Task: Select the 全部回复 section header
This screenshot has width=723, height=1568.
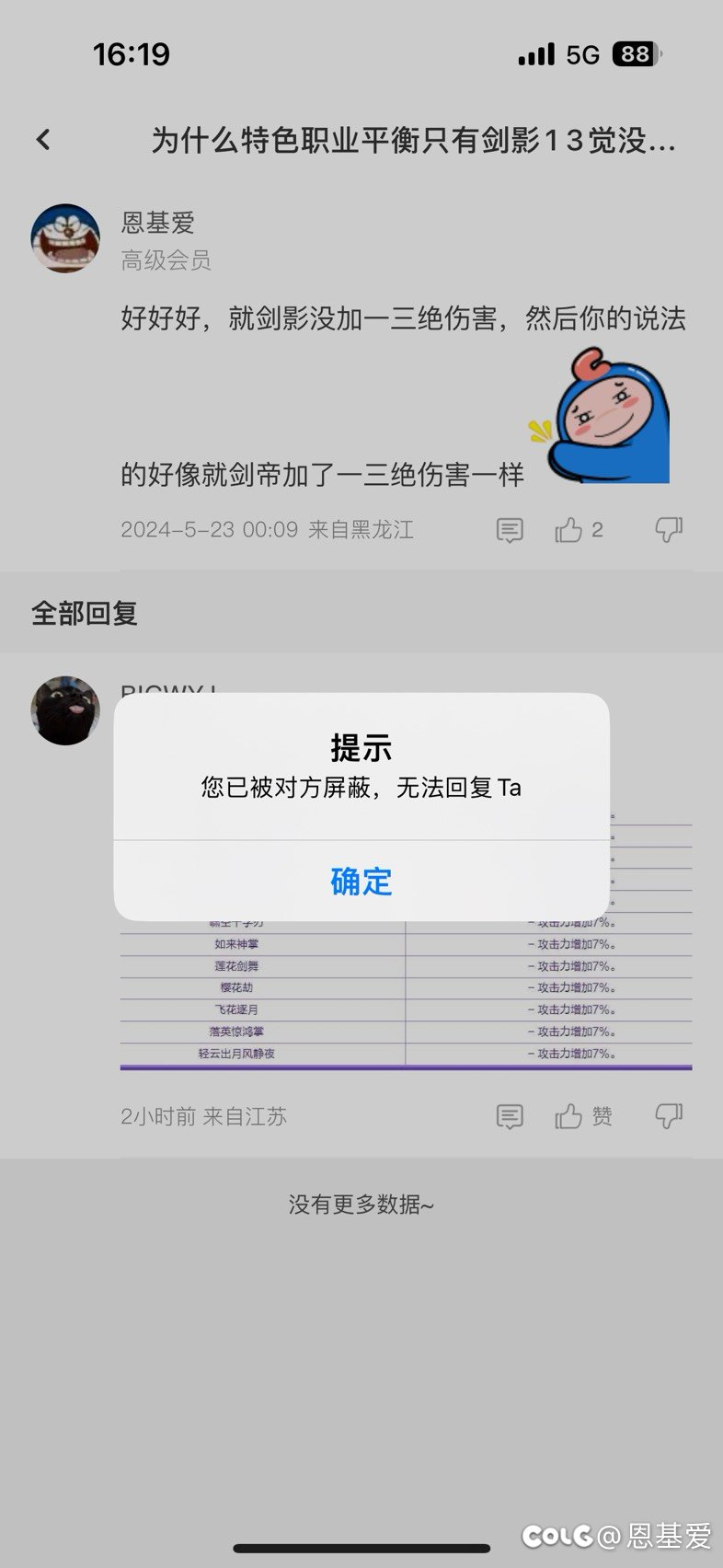Action: tap(83, 613)
